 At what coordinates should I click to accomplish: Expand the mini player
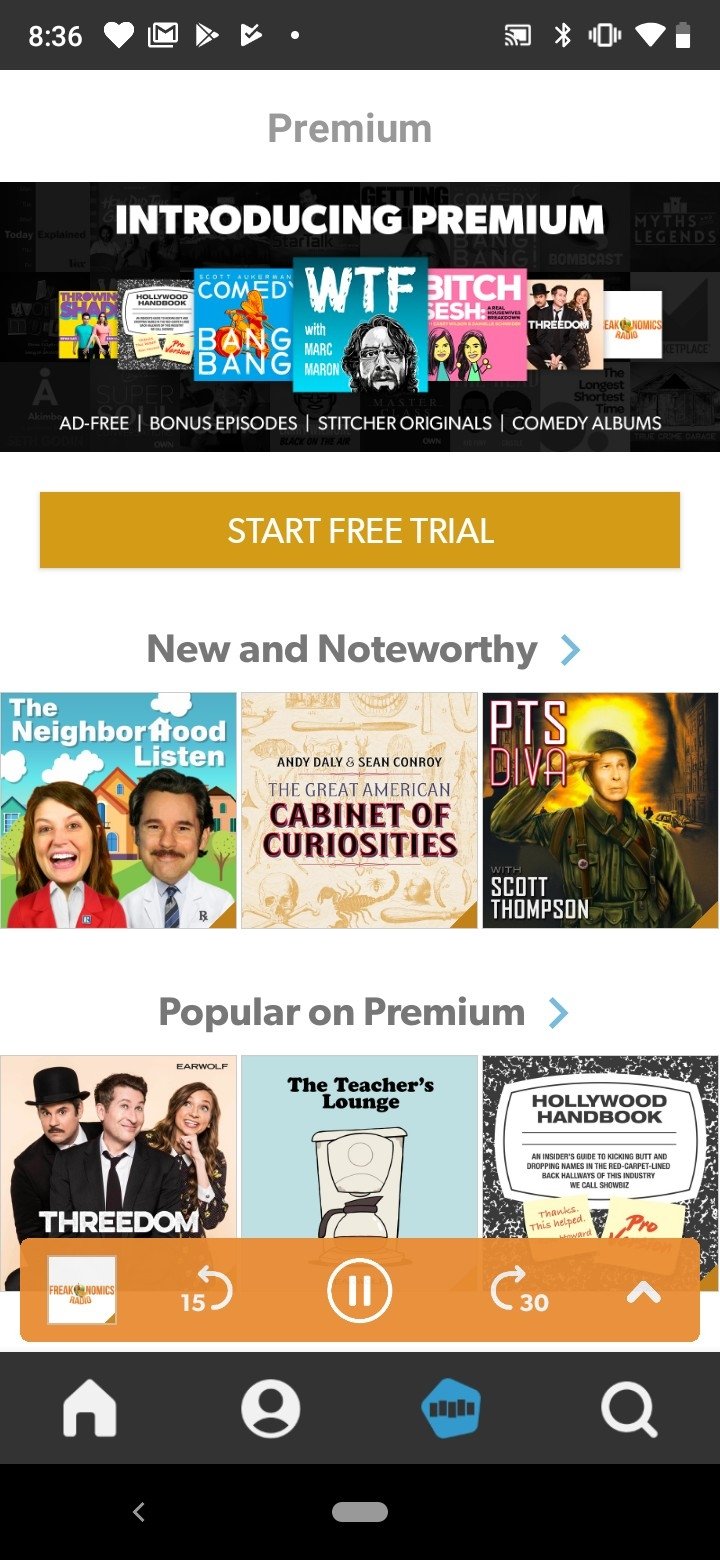click(x=644, y=1292)
